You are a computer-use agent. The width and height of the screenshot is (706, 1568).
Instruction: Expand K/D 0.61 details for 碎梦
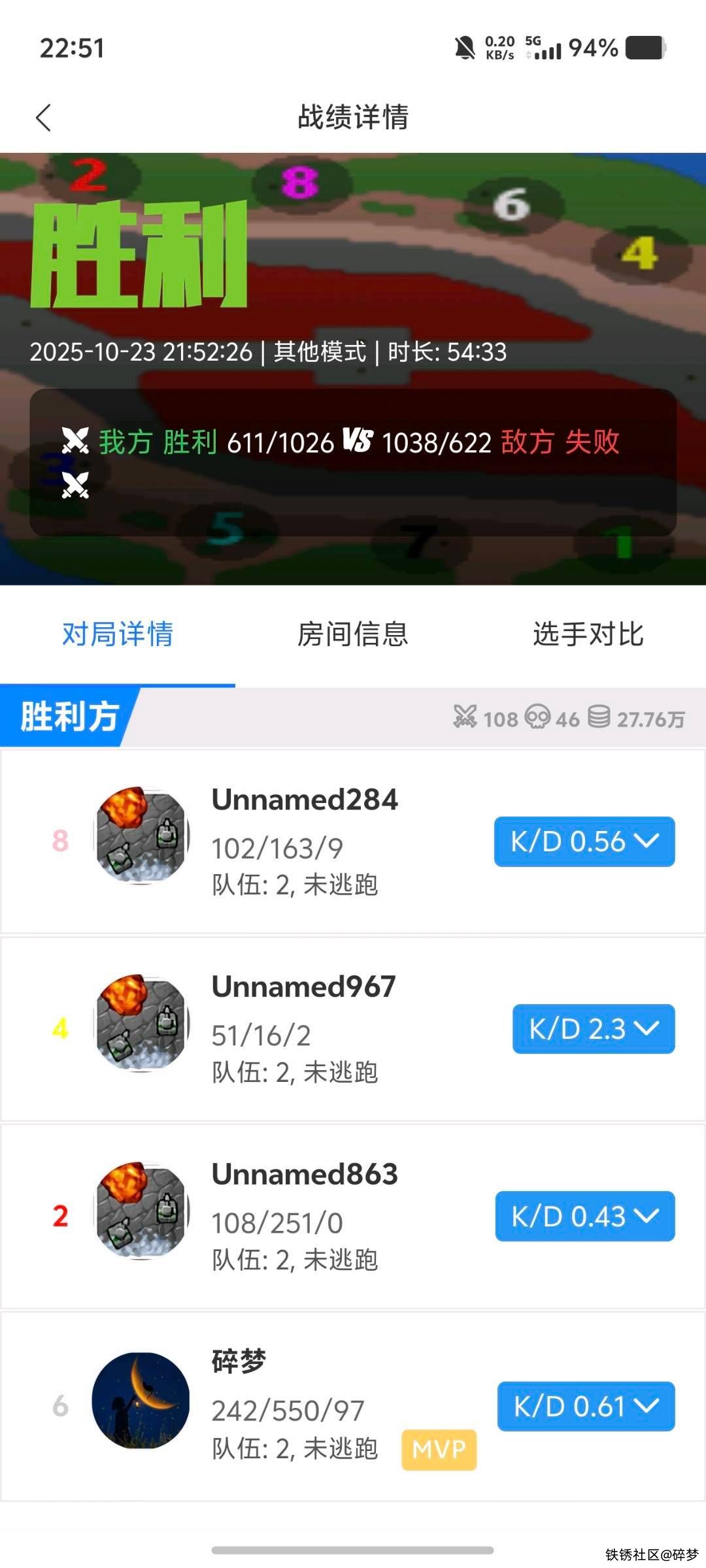(x=586, y=1406)
